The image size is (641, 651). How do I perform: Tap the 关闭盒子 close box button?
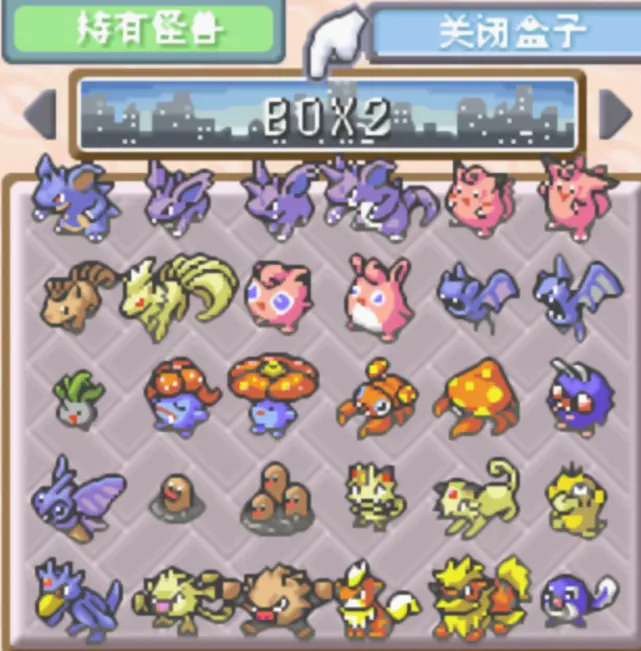click(505, 31)
